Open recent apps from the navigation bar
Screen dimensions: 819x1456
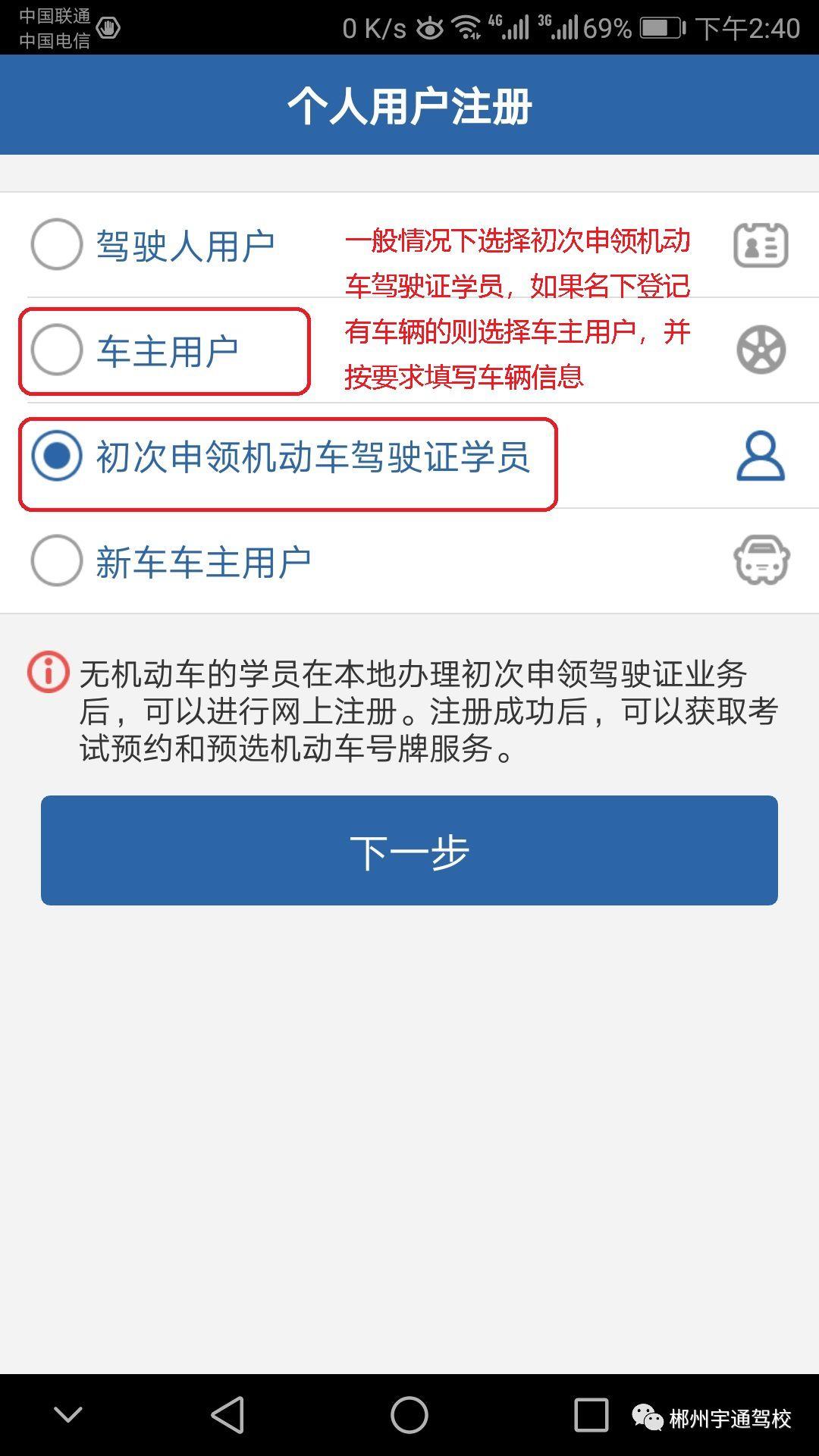591,1415
